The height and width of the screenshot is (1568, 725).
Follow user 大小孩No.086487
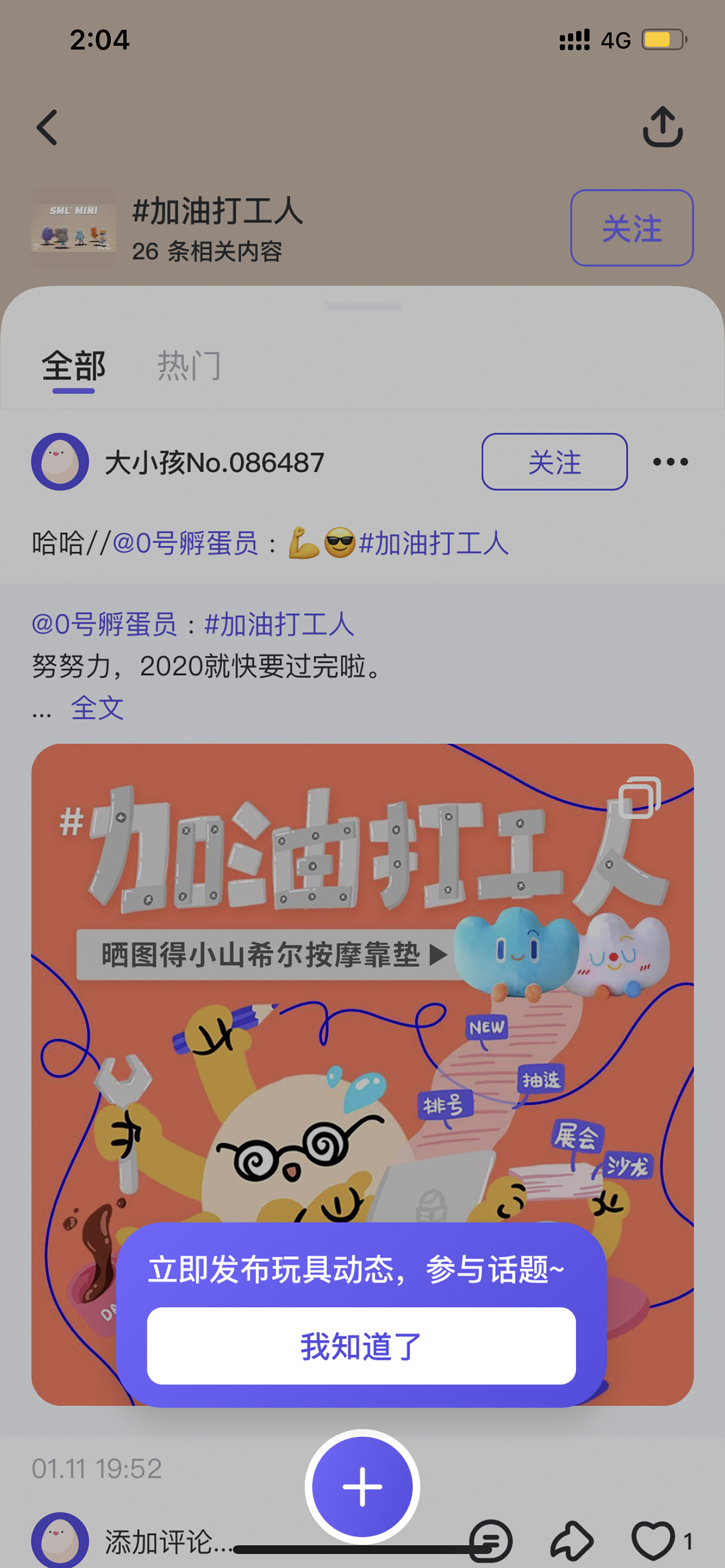point(554,462)
